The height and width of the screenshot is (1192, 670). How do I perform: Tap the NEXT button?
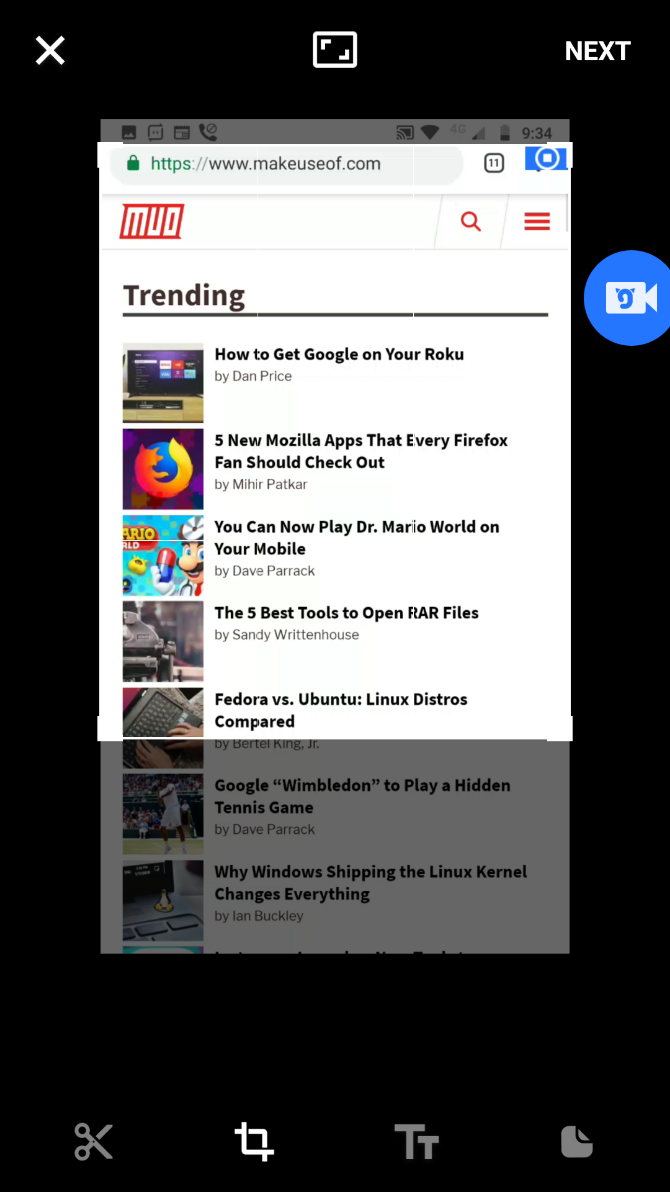[597, 51]
